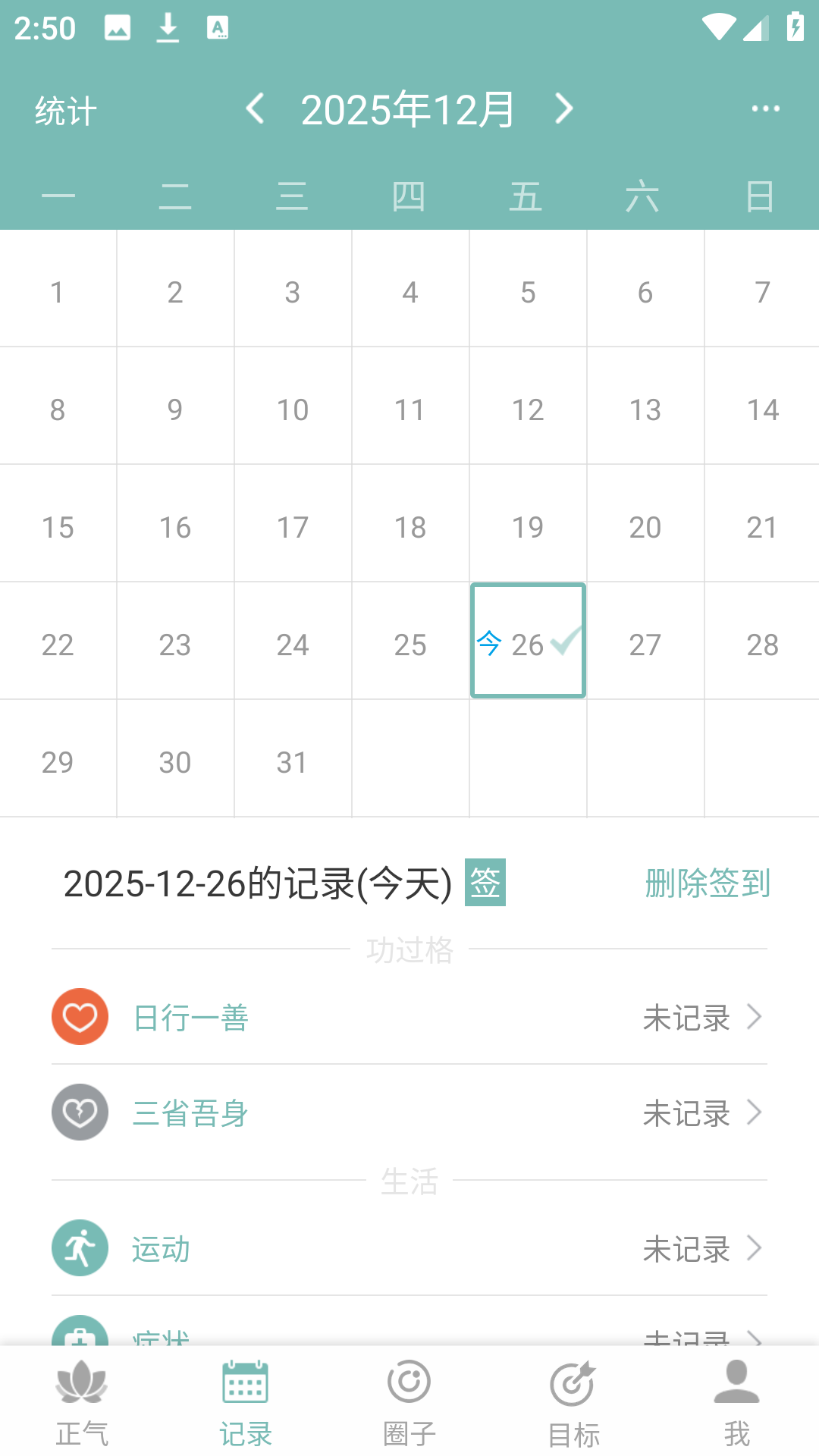Select the 三省吾身 broken heart icon
Image resolution: width=819 pixels, height=1456 pixels.
pyautogui.click(x=80, y=1112)
